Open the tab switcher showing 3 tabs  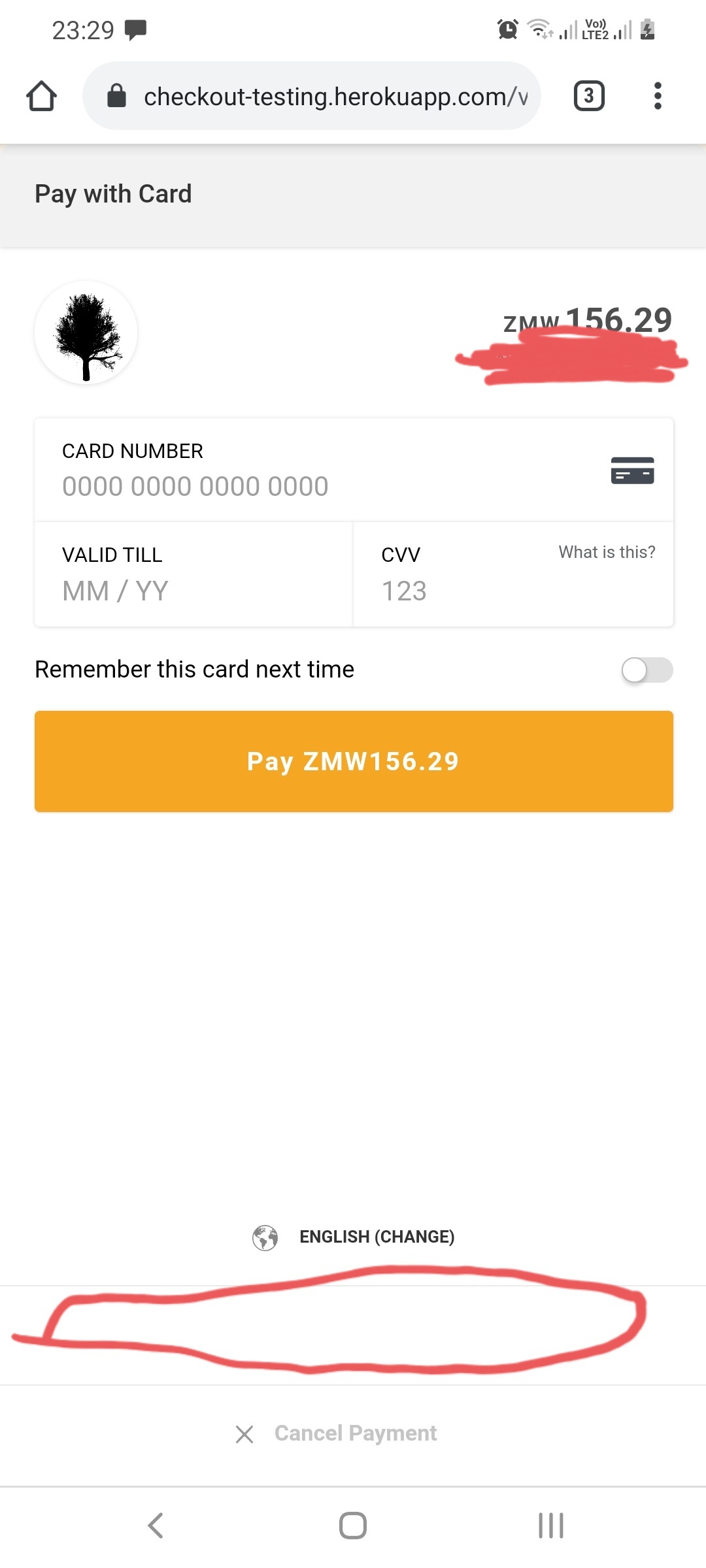pyautogui.click(x=588, y=96)
